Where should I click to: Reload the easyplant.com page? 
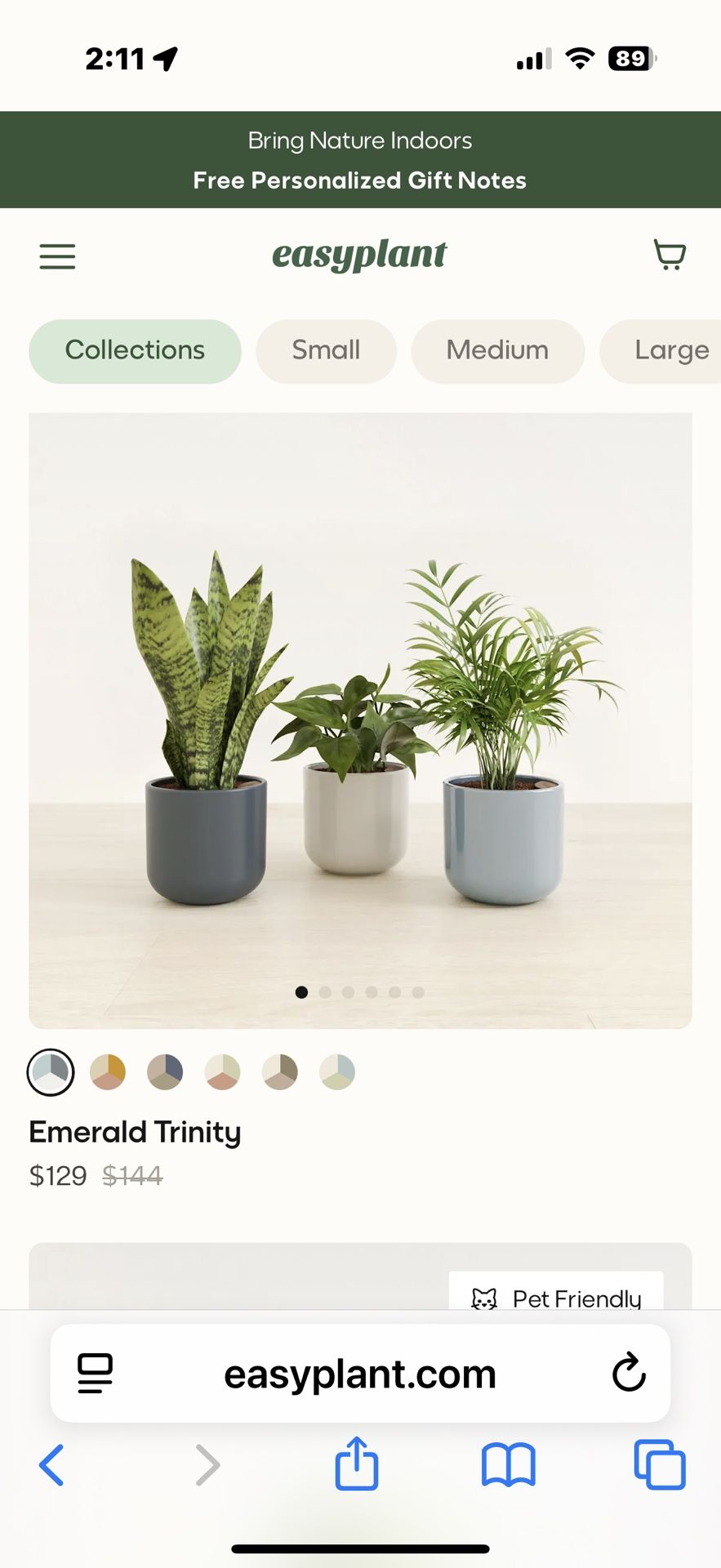pyautogui.click(x=628, y=1373)
